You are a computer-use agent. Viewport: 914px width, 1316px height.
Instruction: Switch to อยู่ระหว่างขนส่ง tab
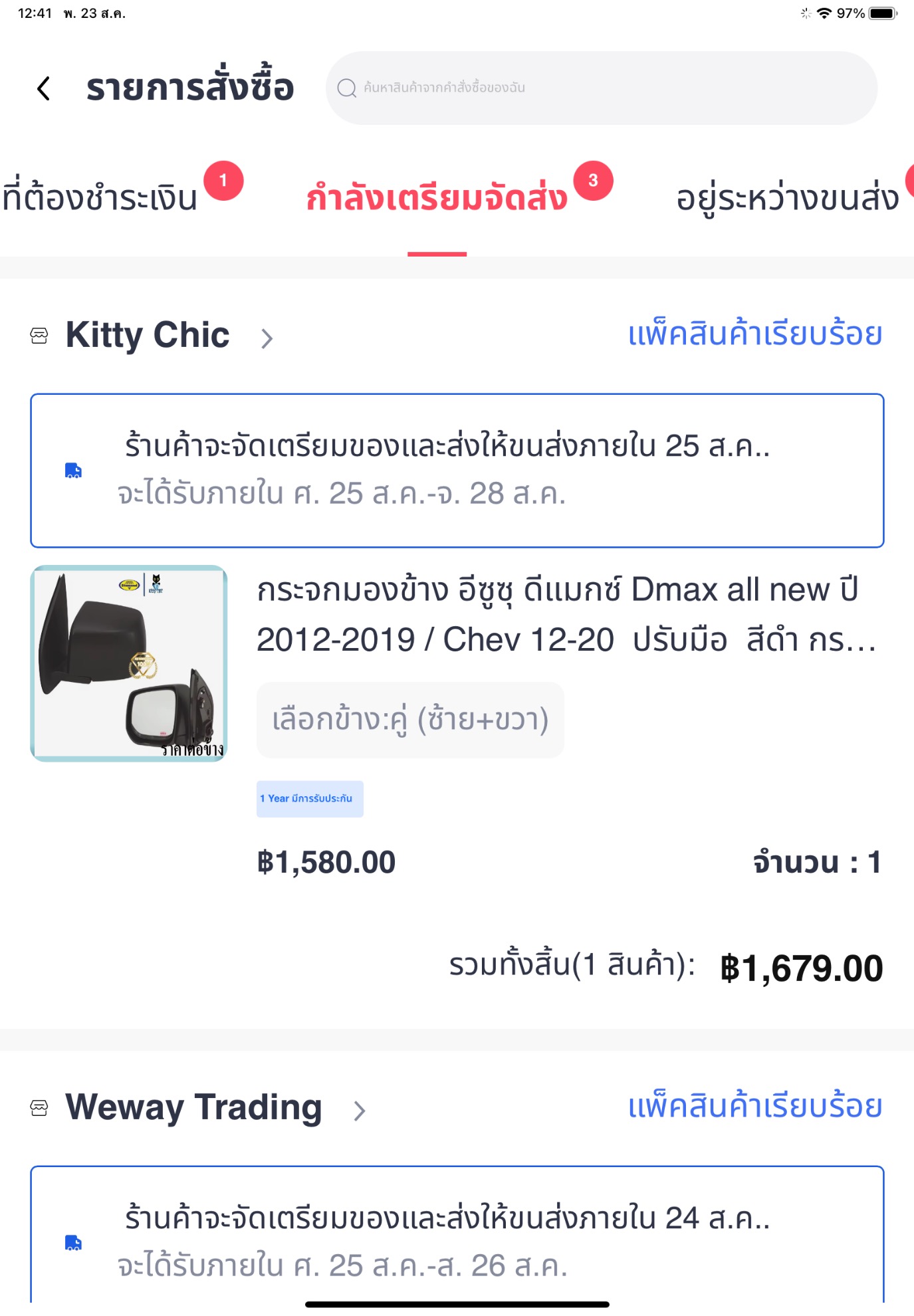click(787, 198)
